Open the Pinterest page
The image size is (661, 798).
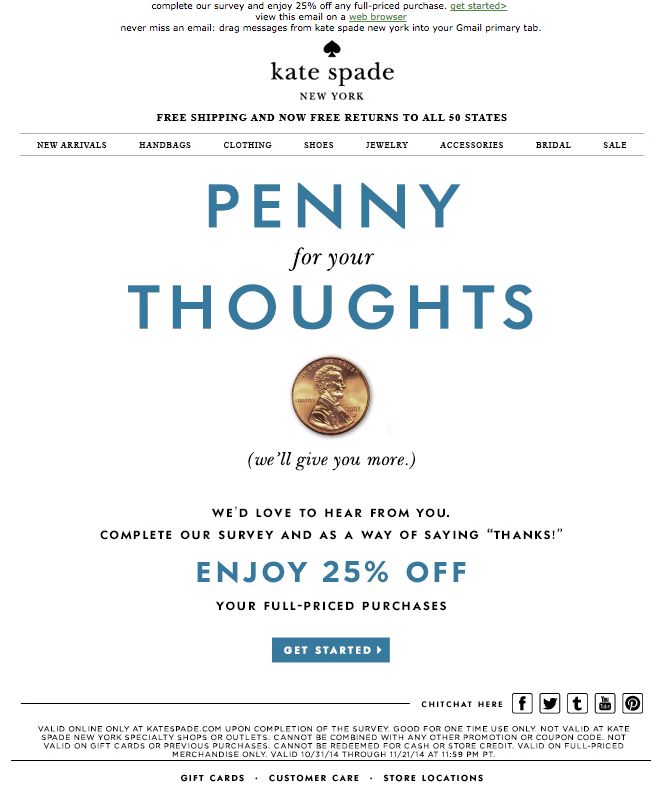632,703
